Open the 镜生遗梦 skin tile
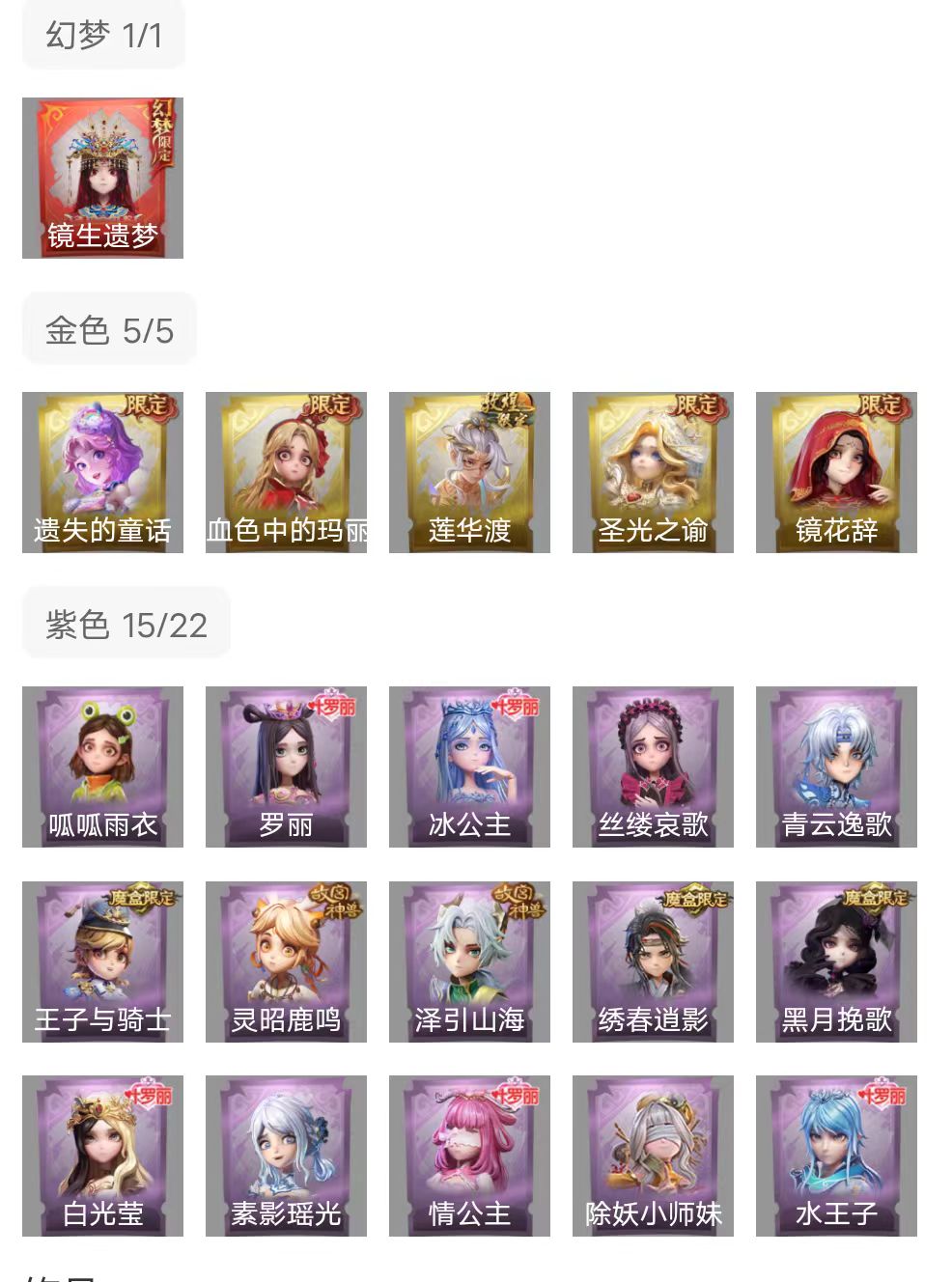952x1282 pixels. tap(102, 178)
